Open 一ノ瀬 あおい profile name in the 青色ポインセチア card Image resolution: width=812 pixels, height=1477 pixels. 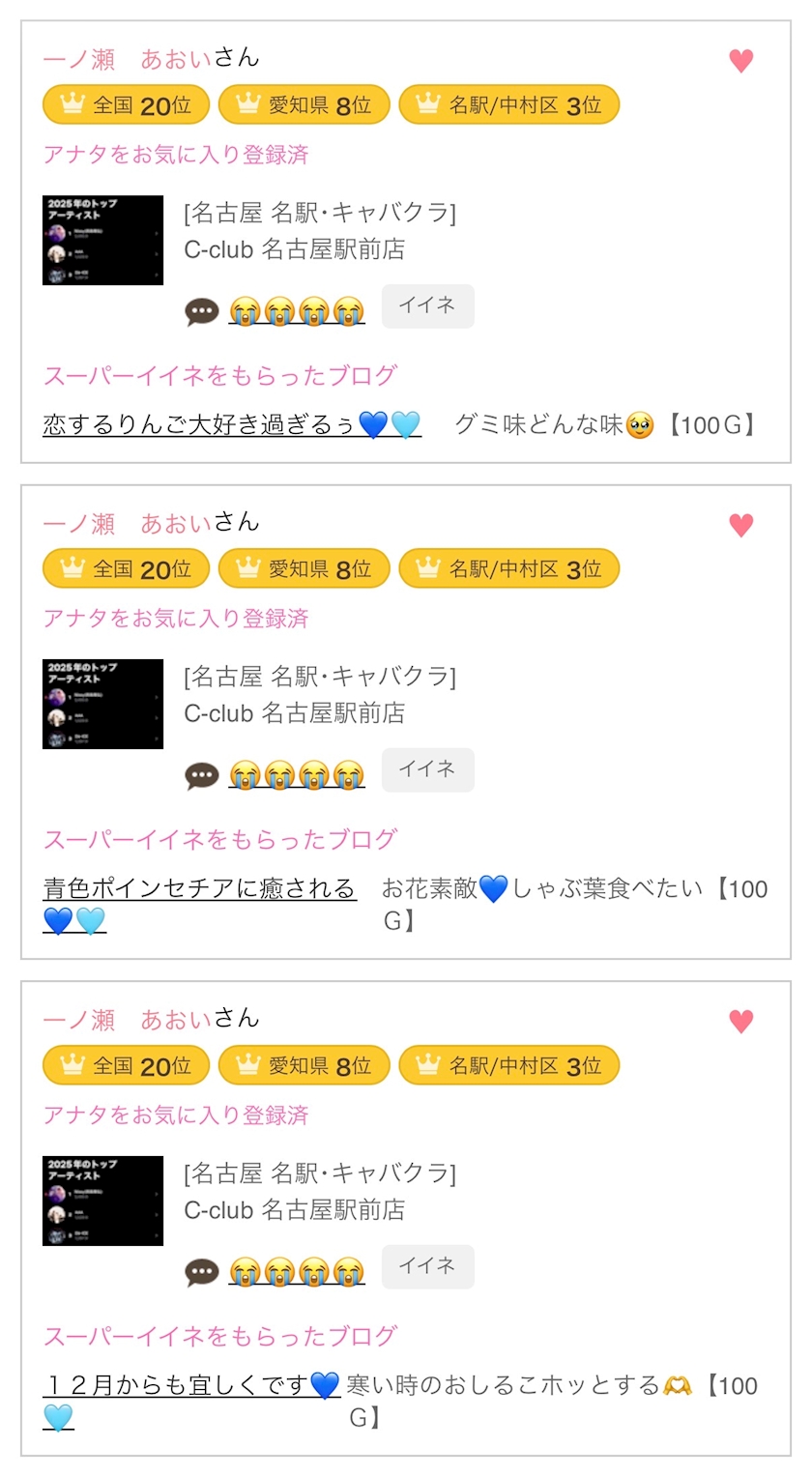(128, 523)
